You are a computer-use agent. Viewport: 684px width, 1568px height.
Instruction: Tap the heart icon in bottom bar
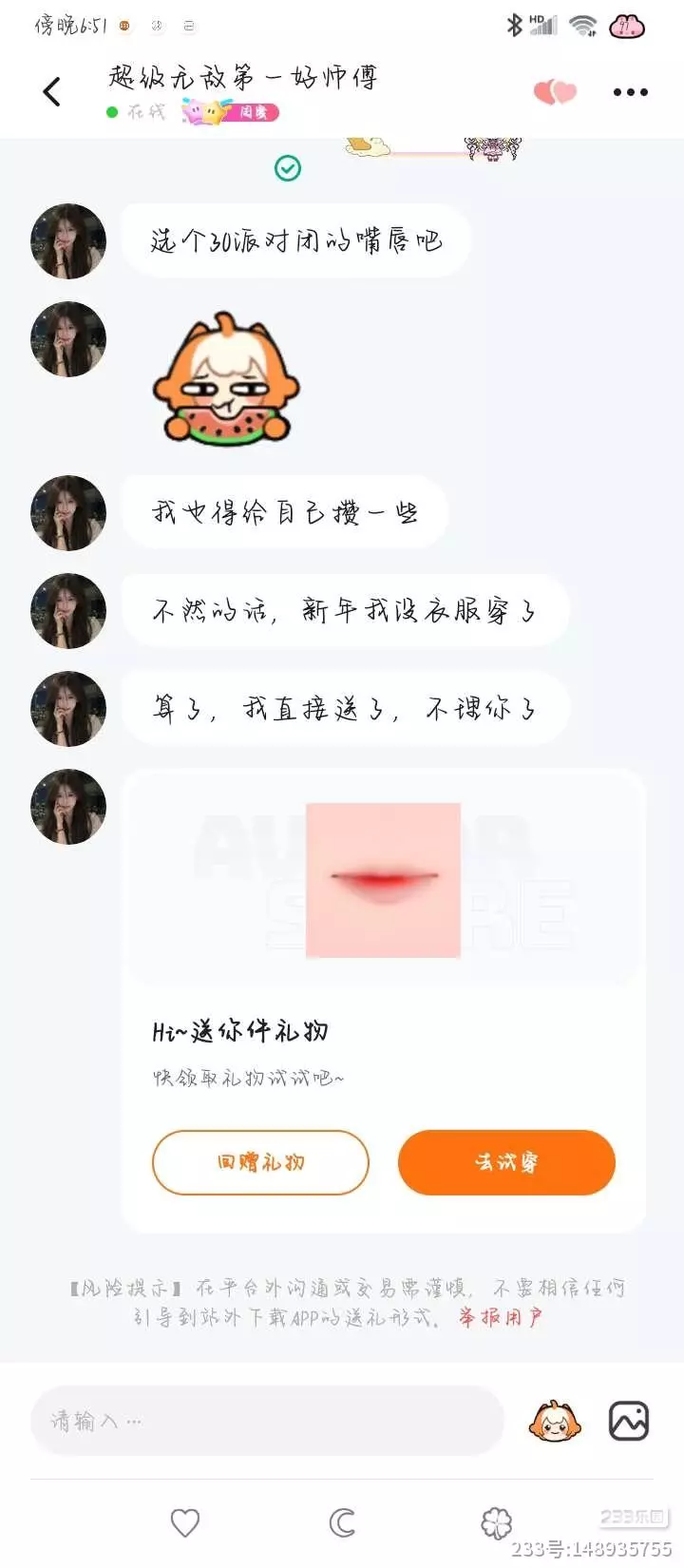click(x=185, y=1523)
